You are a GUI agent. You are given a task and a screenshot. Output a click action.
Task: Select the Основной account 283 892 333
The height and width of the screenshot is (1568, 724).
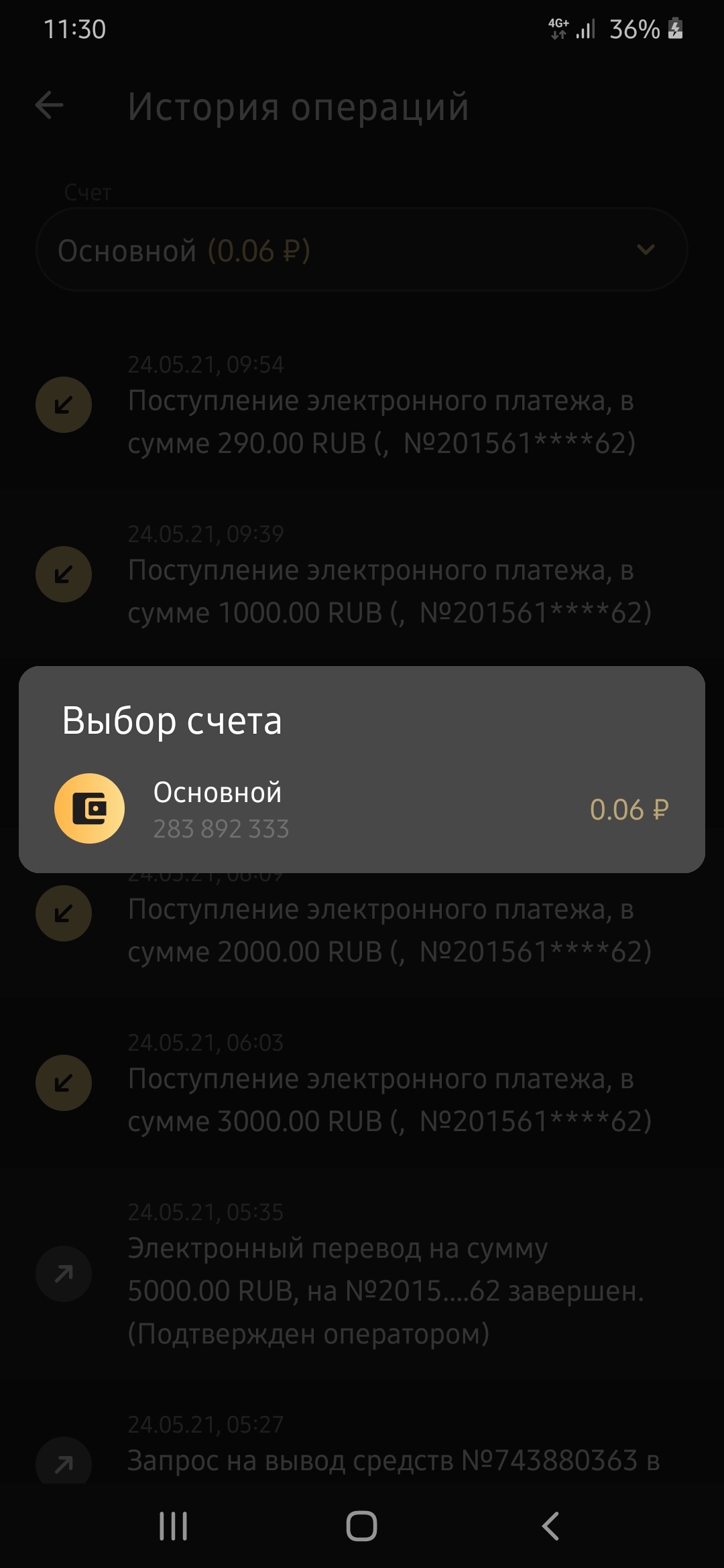coord(361,809)
